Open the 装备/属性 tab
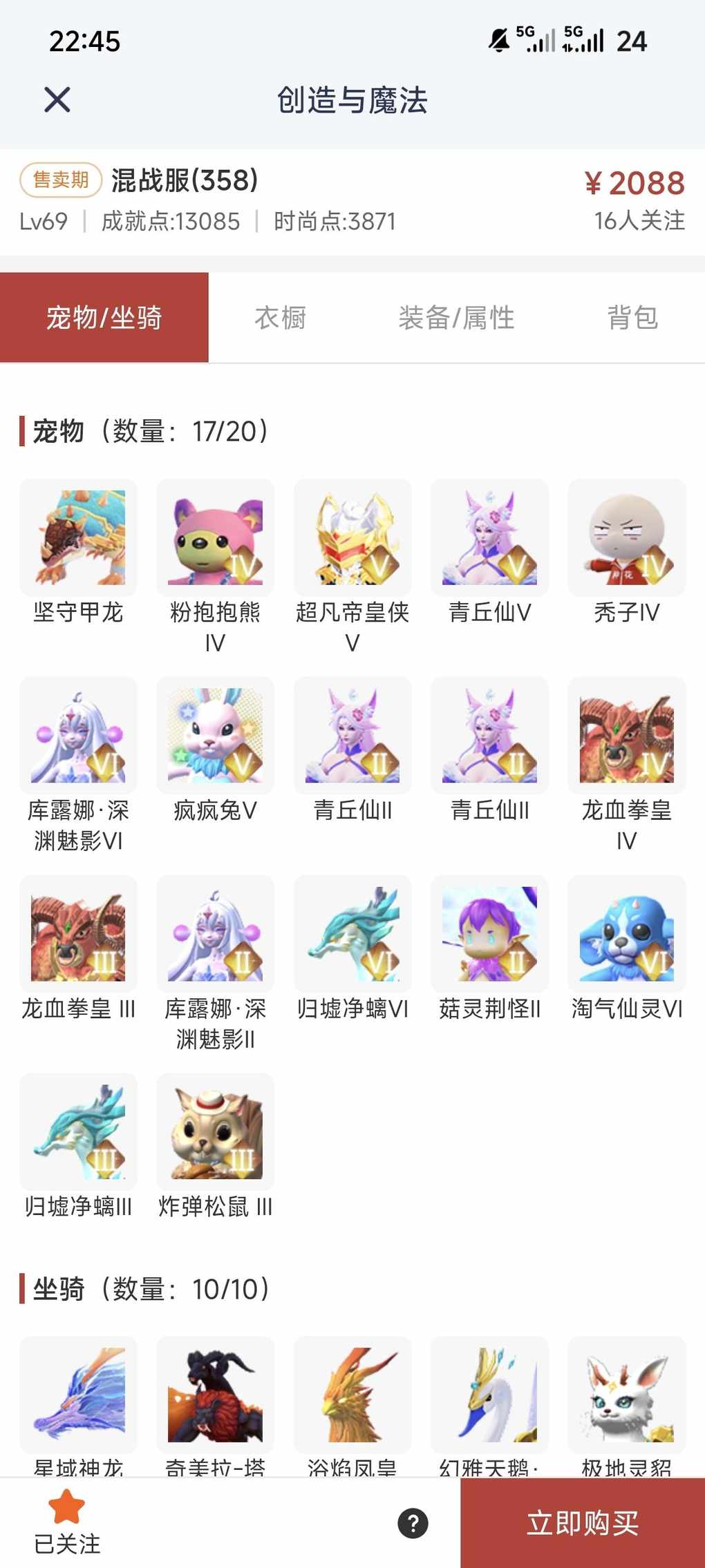 click(x=456, y=318)
